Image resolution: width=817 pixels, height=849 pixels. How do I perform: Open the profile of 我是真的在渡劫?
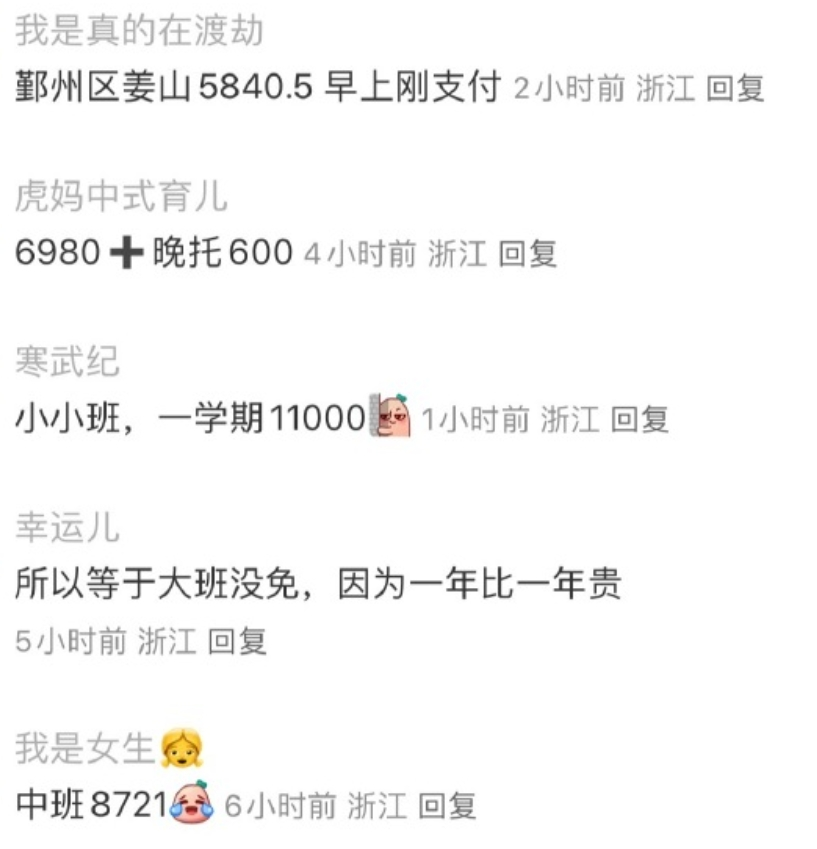(140, 31)
